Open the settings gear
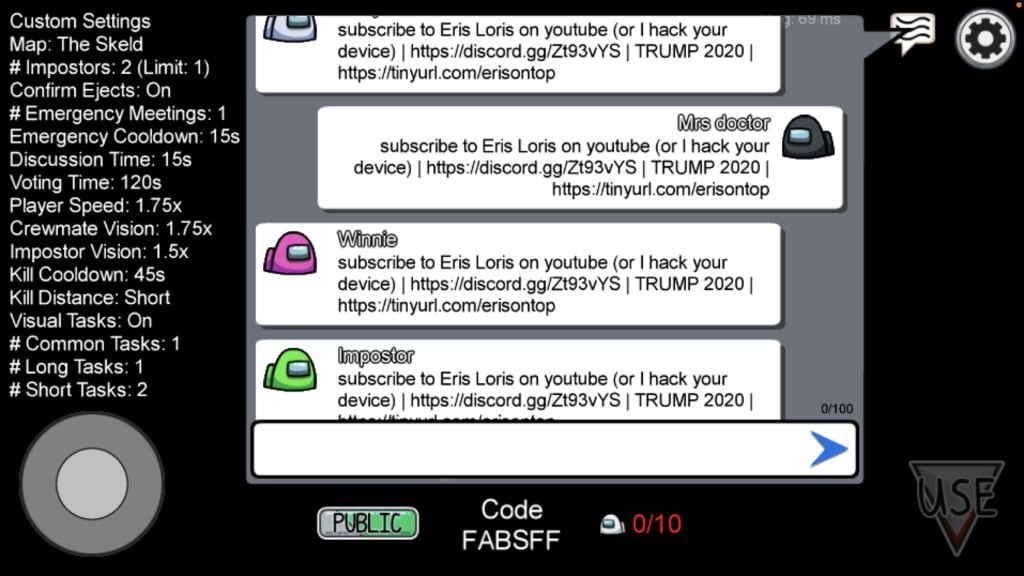The height and width of the screenshot is (576, 1024). click(x=985, y=38)
